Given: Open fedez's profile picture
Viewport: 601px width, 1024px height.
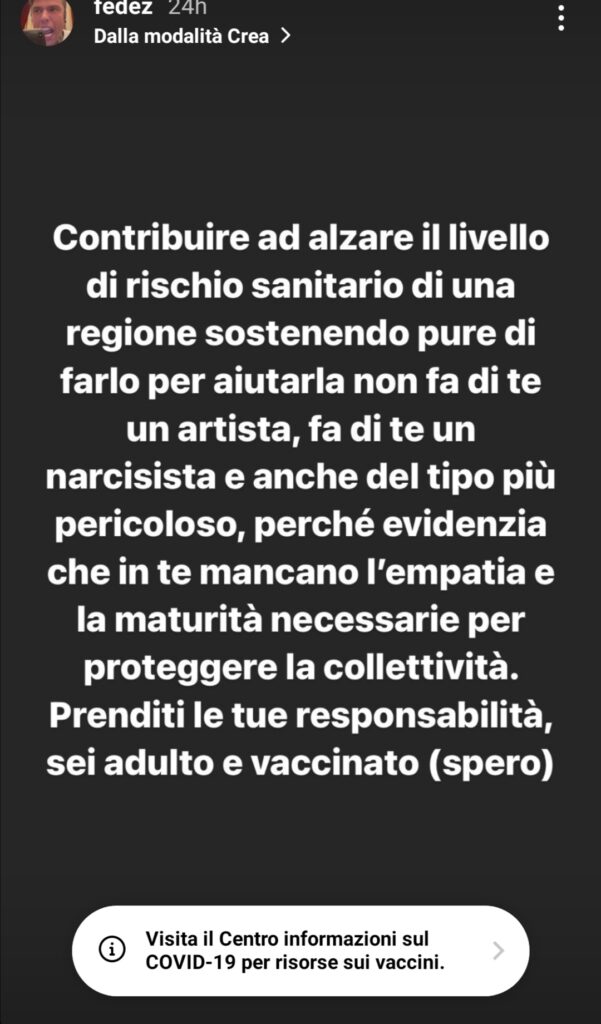Looking at the screenshot, I should (x=47, y=21).
